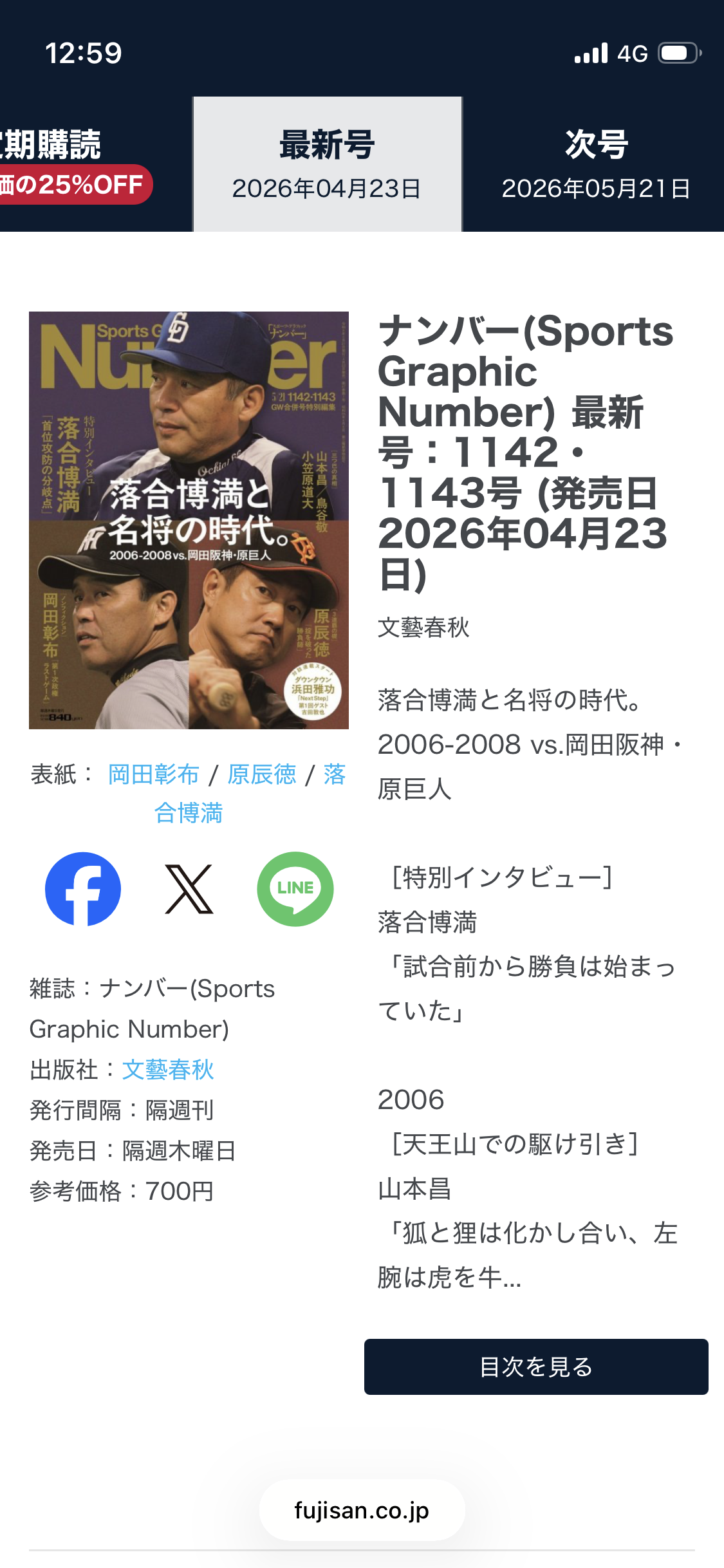Tap the 目次を見る button
Screen dimensions: 724x1568
tap(535, 1367)
